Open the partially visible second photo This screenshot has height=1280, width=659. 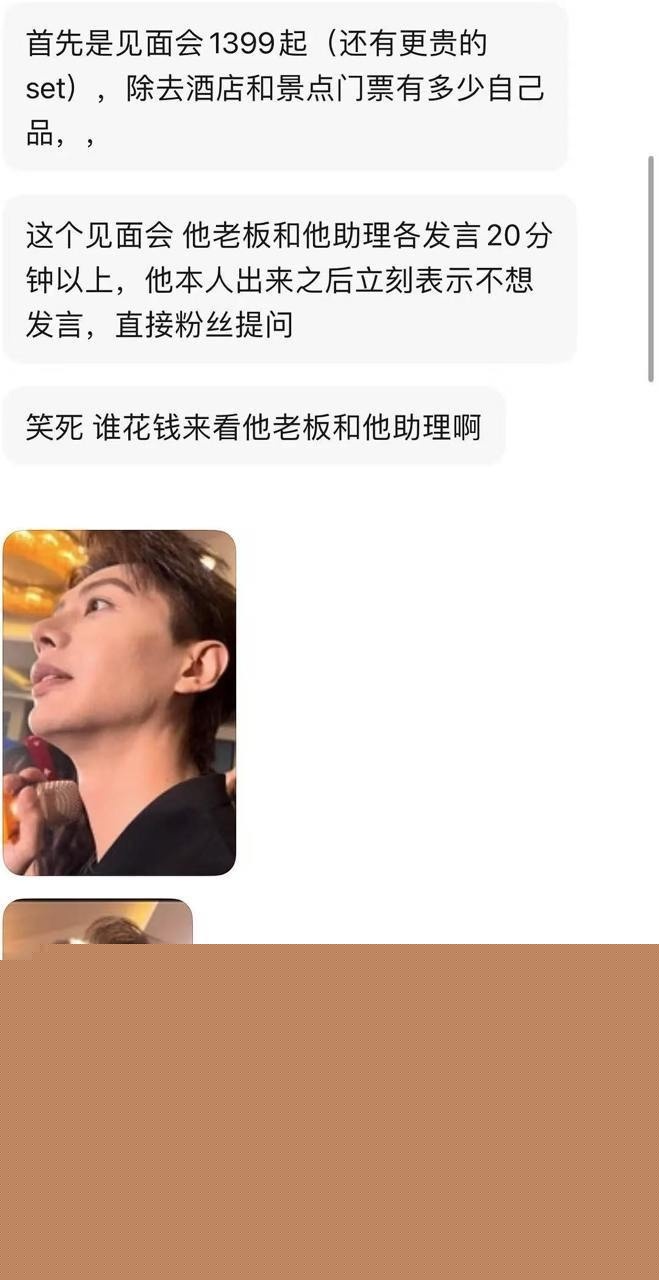[x=97, y=922]
